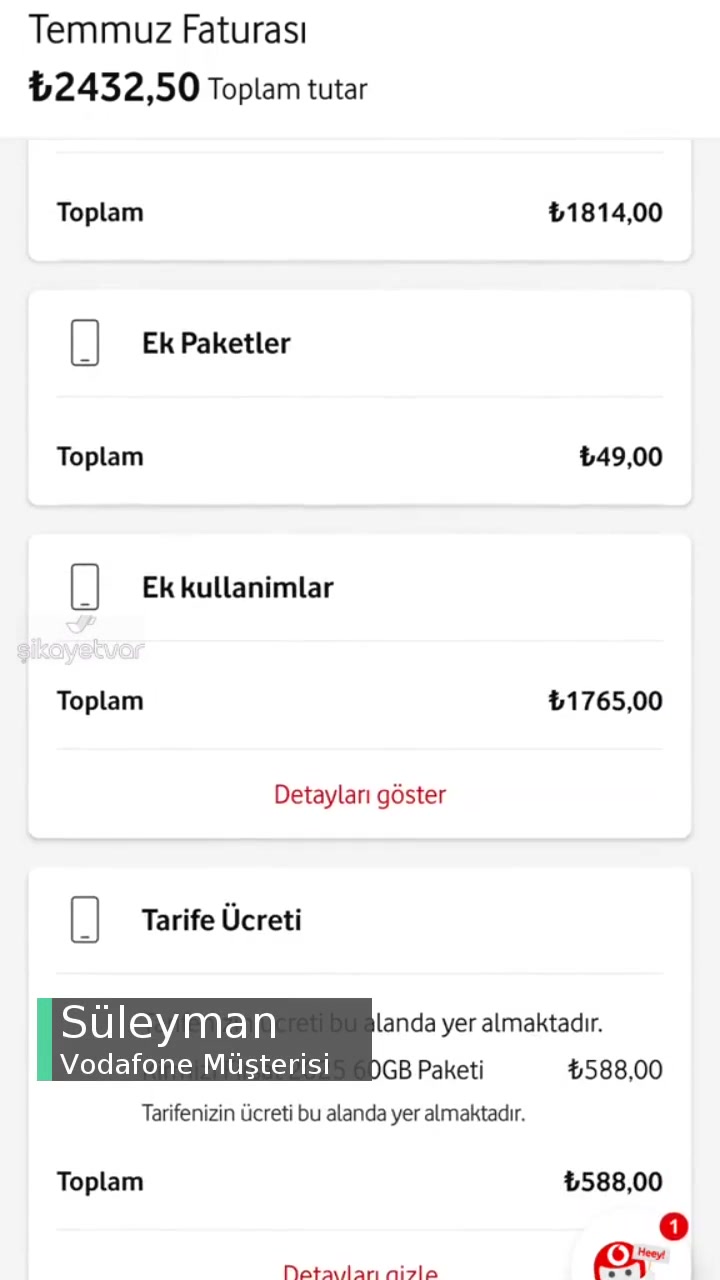Viewport: 720px width, 1280px height.
Task: Collapse details with Detayları gizle
Action: tap(360, 1270)
